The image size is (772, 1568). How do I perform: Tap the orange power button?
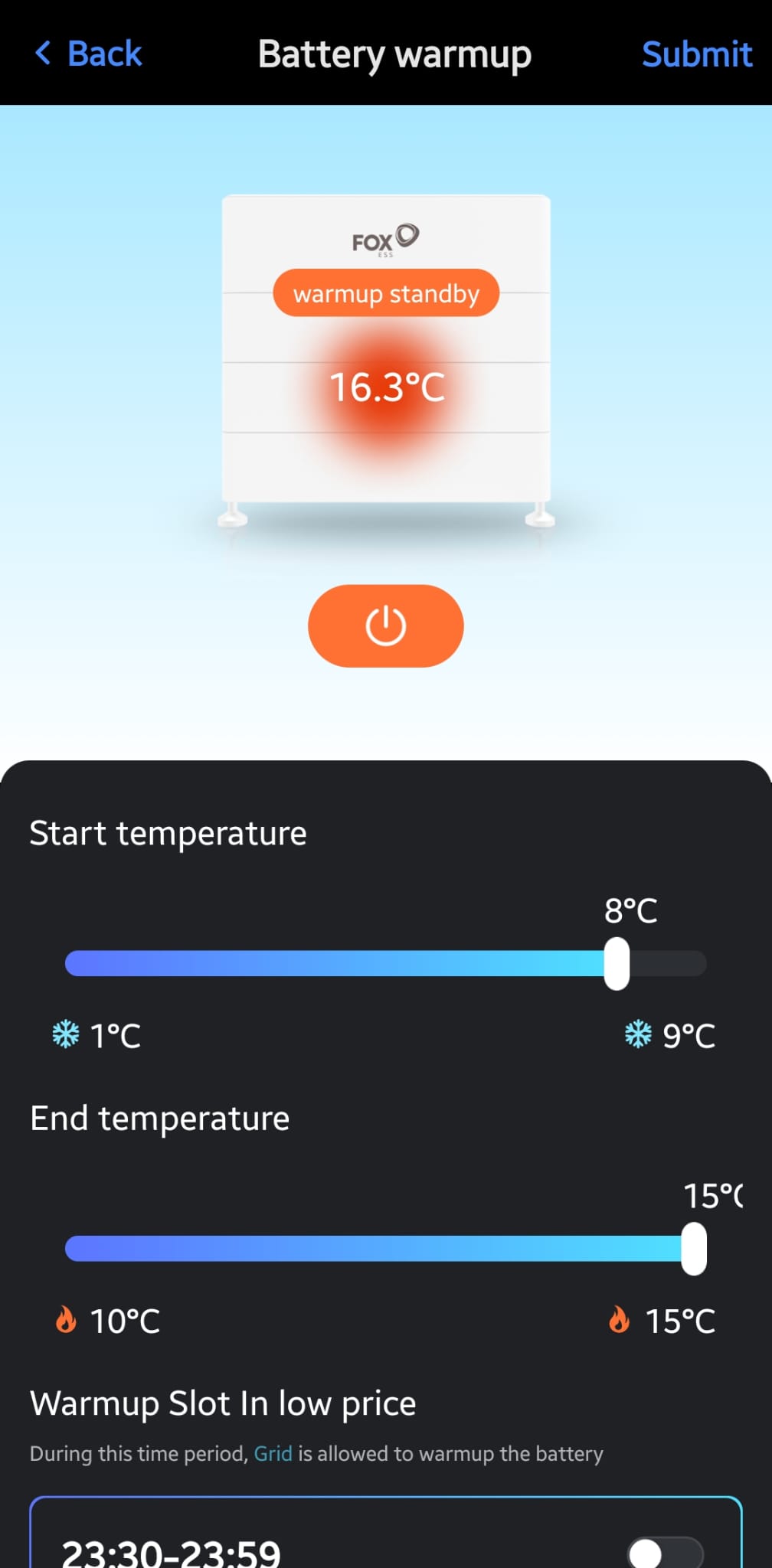click(386, 626)
